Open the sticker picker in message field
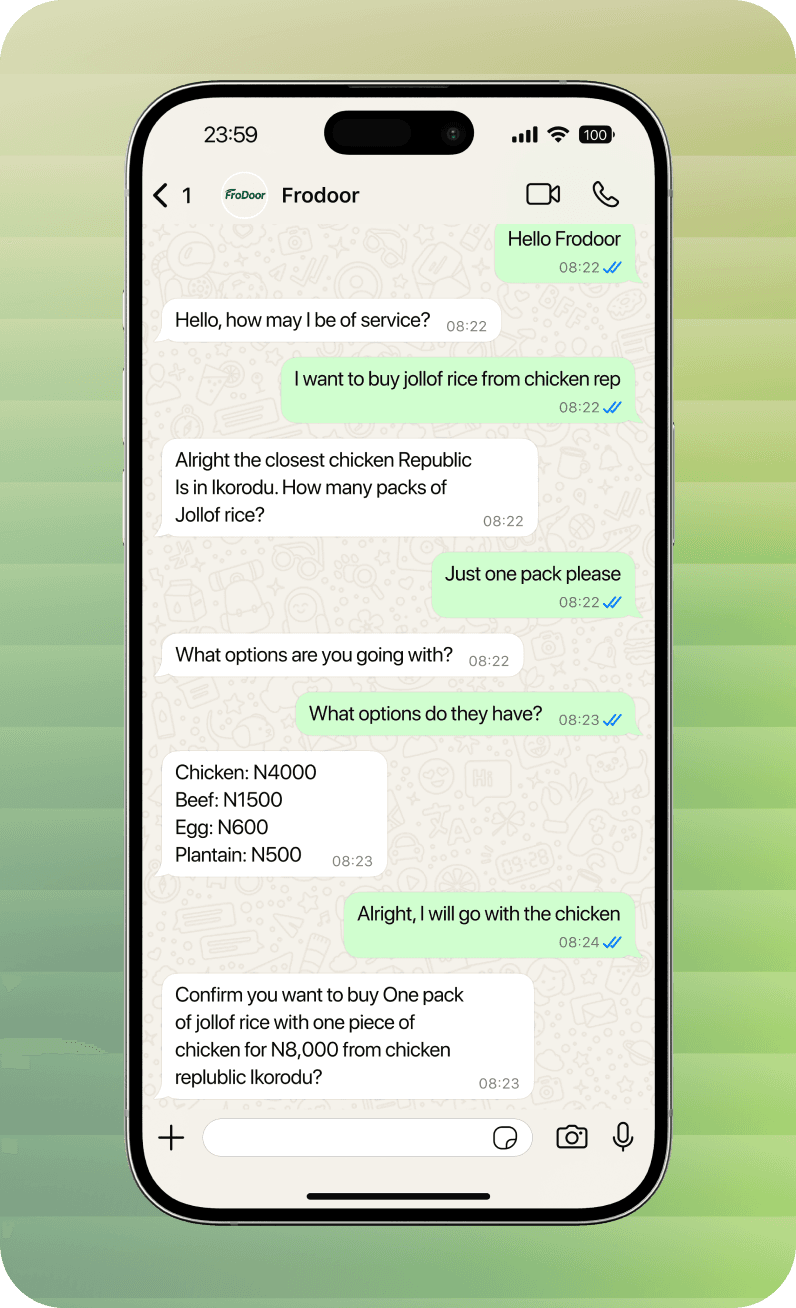Viewport: 796px width, 1308px height. coord(505,1137)
